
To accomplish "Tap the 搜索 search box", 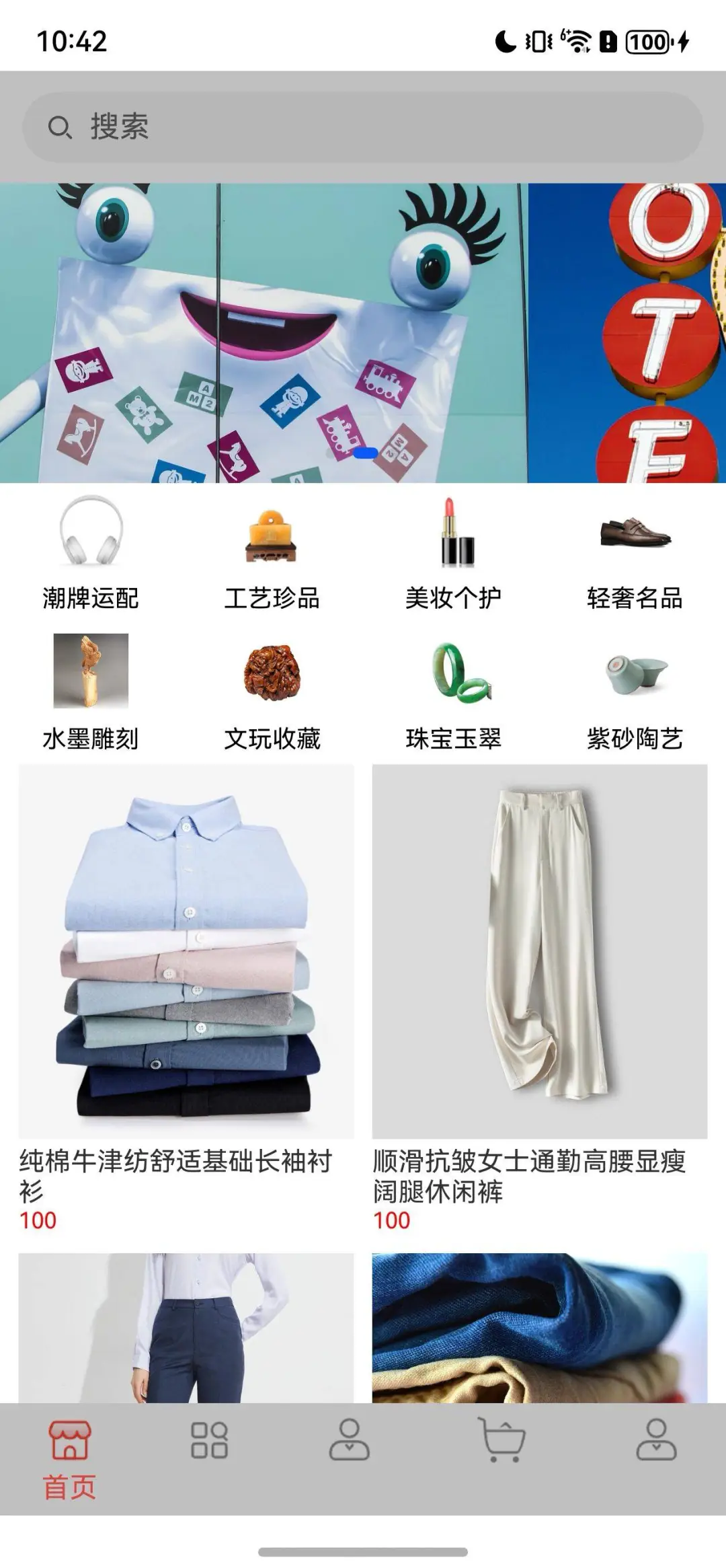I will pyautogui.click(x=363, y=126).
